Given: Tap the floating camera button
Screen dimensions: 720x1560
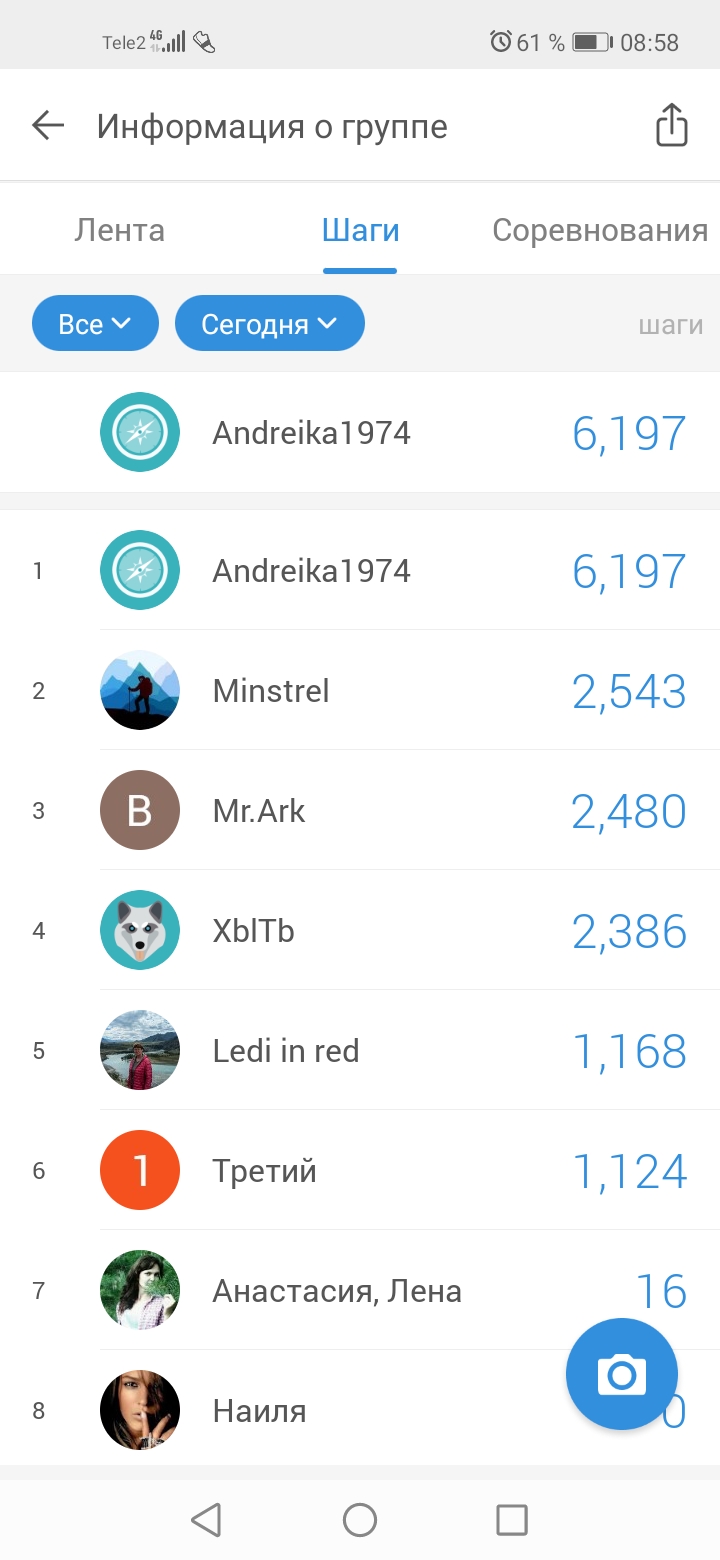Looking at the screenshot, I should click(x=622, y=1374).
